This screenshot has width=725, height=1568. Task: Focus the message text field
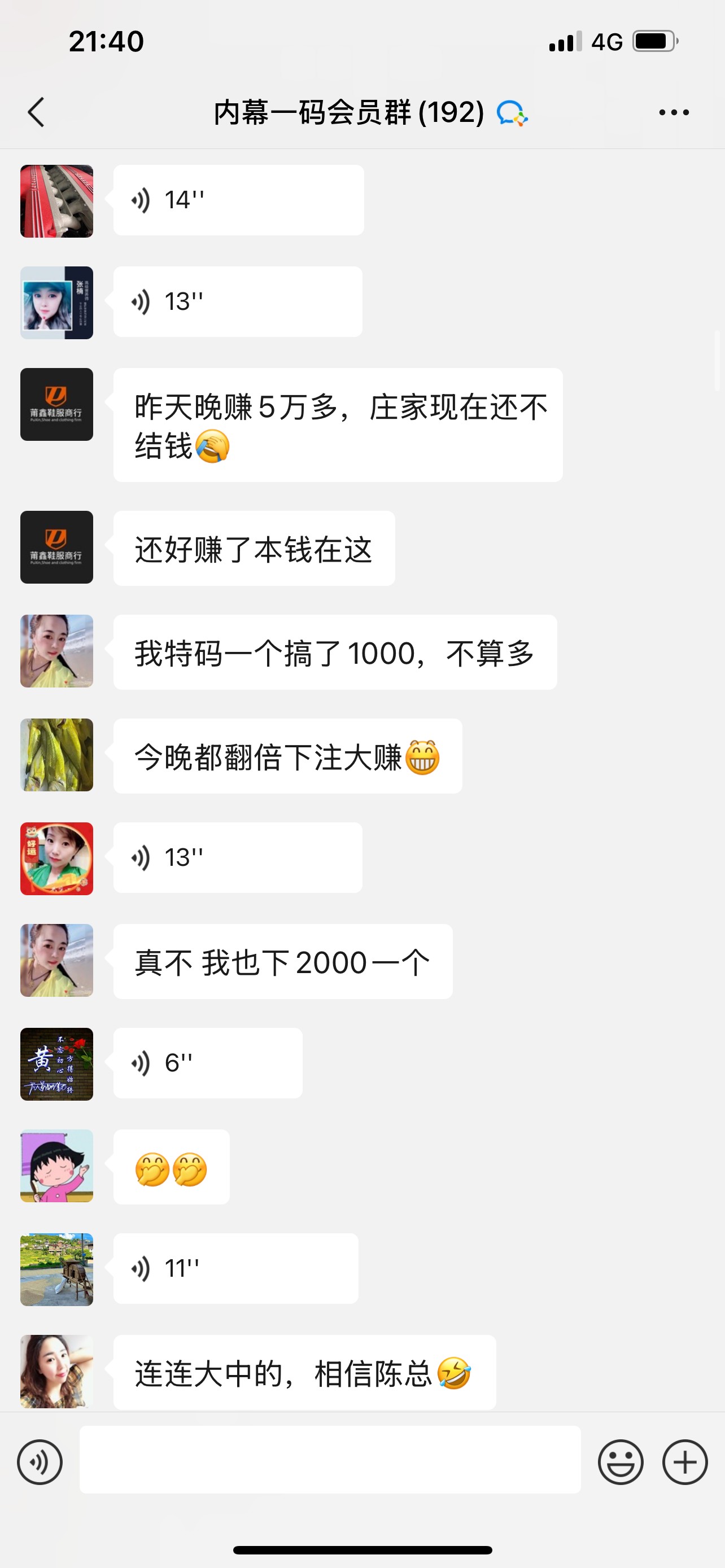coord(330,1460)
